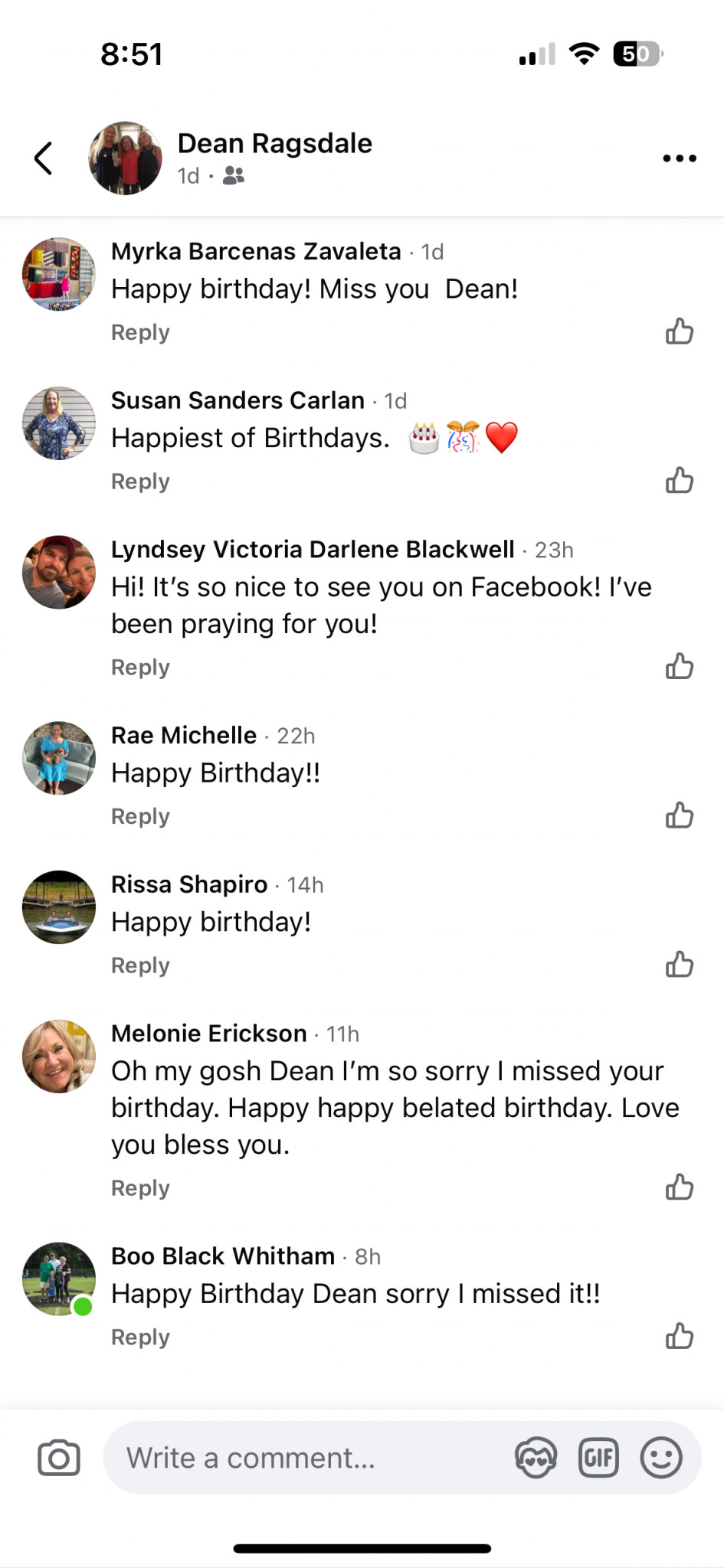Like Lyndsey Victoria Darlene Blackwell's comment
The width and height of the screenshot is (724, 1568).
679,667
